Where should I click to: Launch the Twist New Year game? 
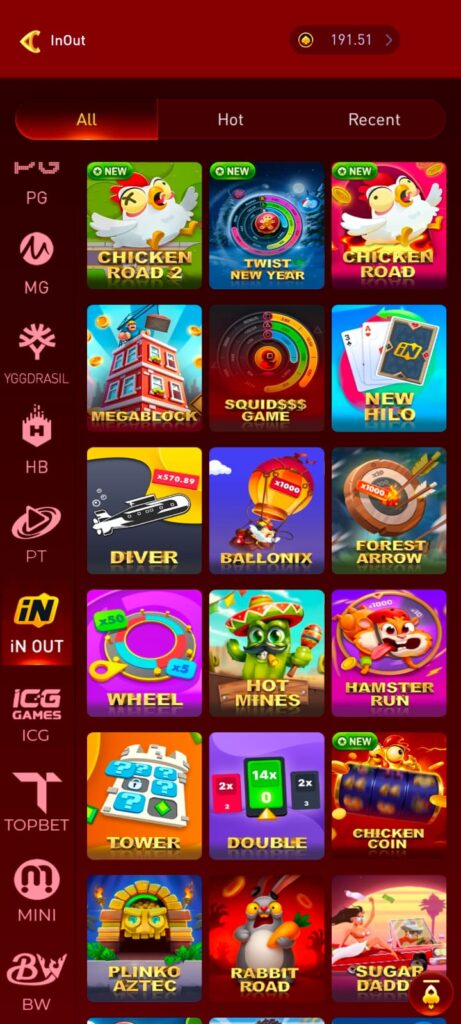click(x=266, y=225)
